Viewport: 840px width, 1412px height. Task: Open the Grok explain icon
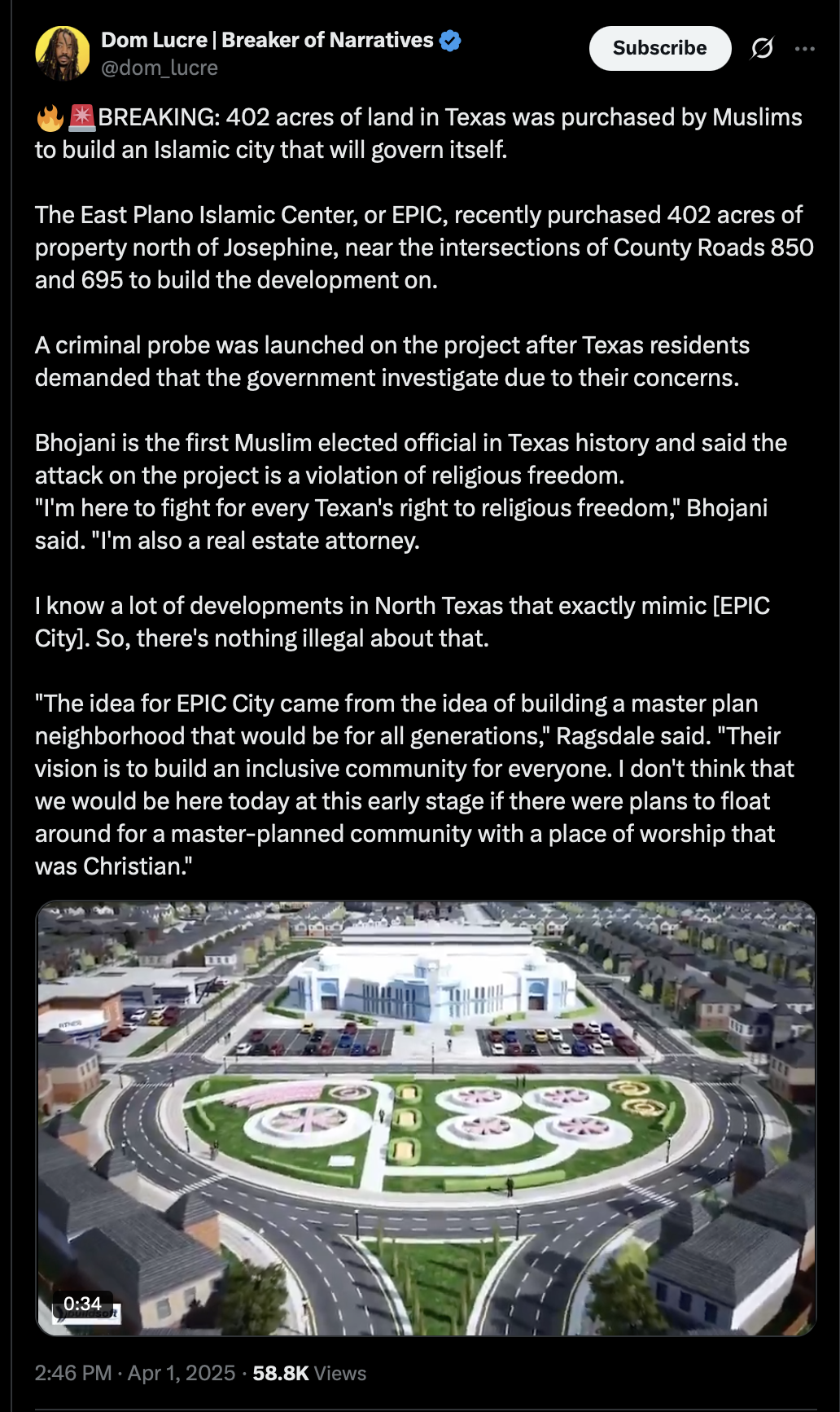point(762,49)
